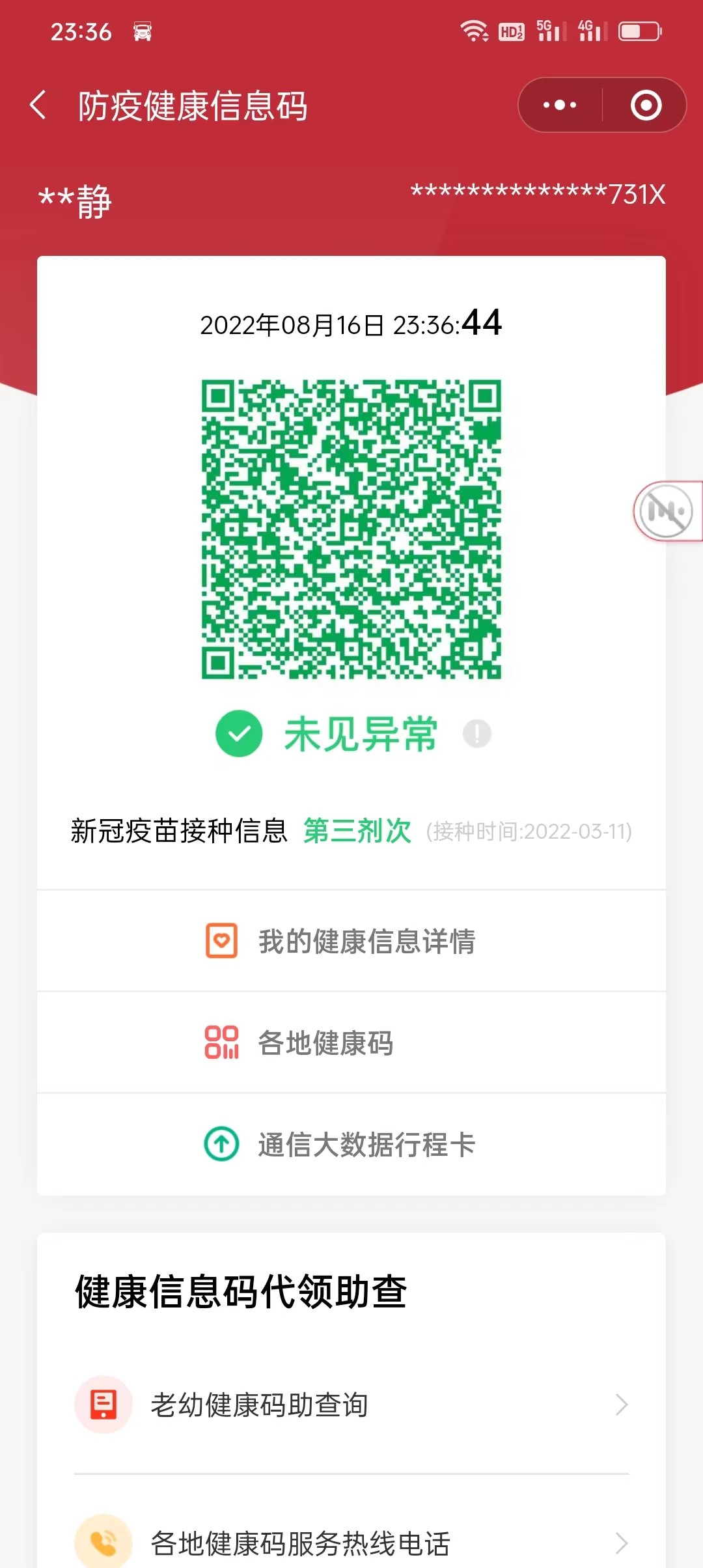Open the mini program more-options menu
703x1568 pixels.
click(560, 105)
